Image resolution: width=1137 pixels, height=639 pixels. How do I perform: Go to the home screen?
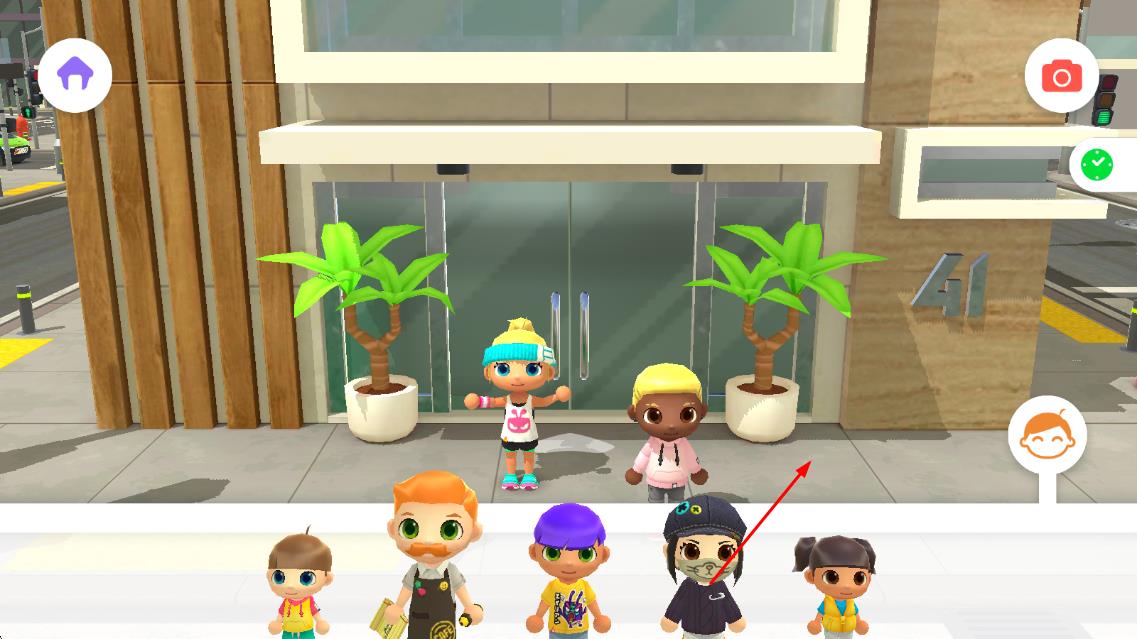pos(75,75)
